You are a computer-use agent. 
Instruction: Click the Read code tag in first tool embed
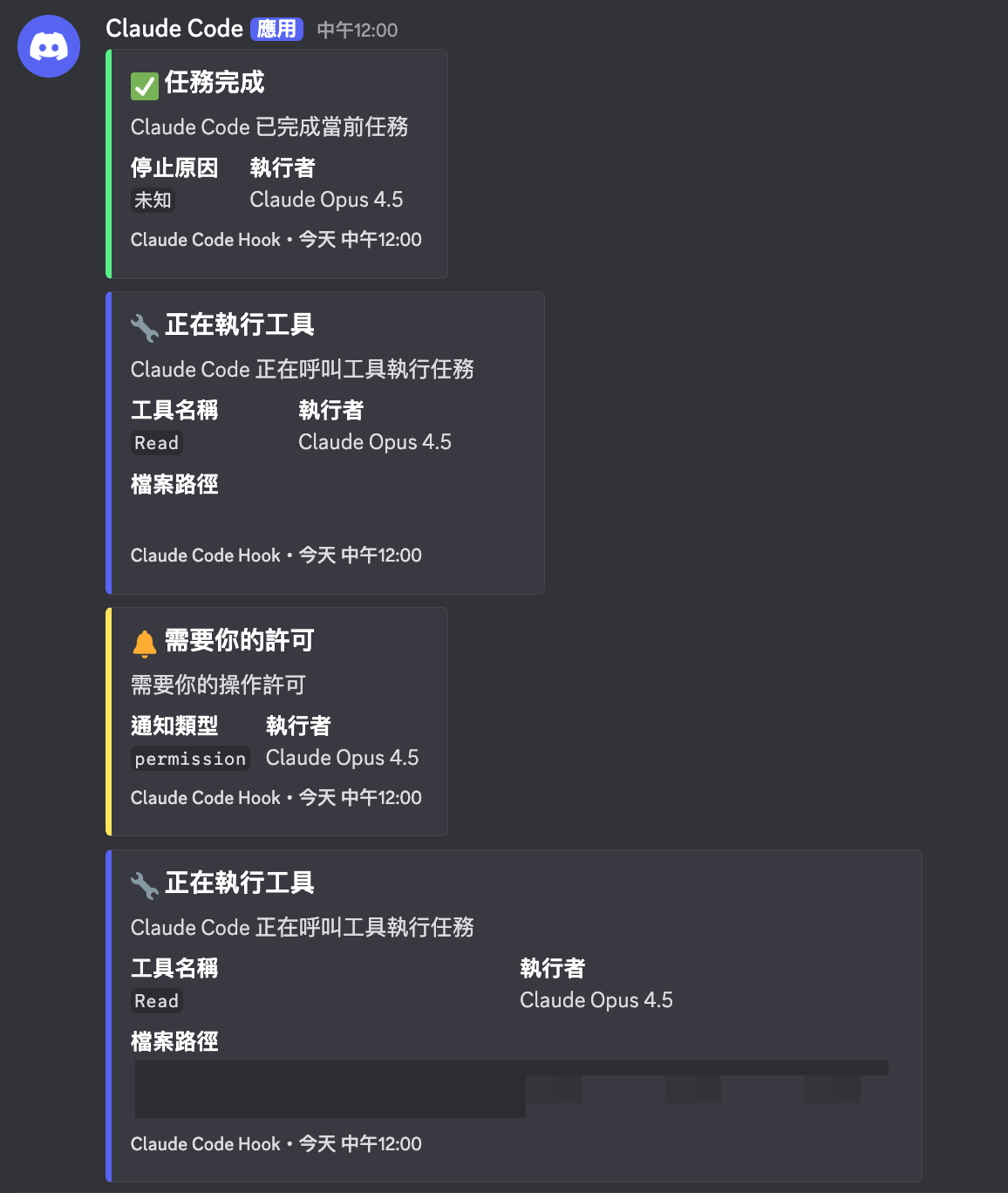(x=156, y=443)
